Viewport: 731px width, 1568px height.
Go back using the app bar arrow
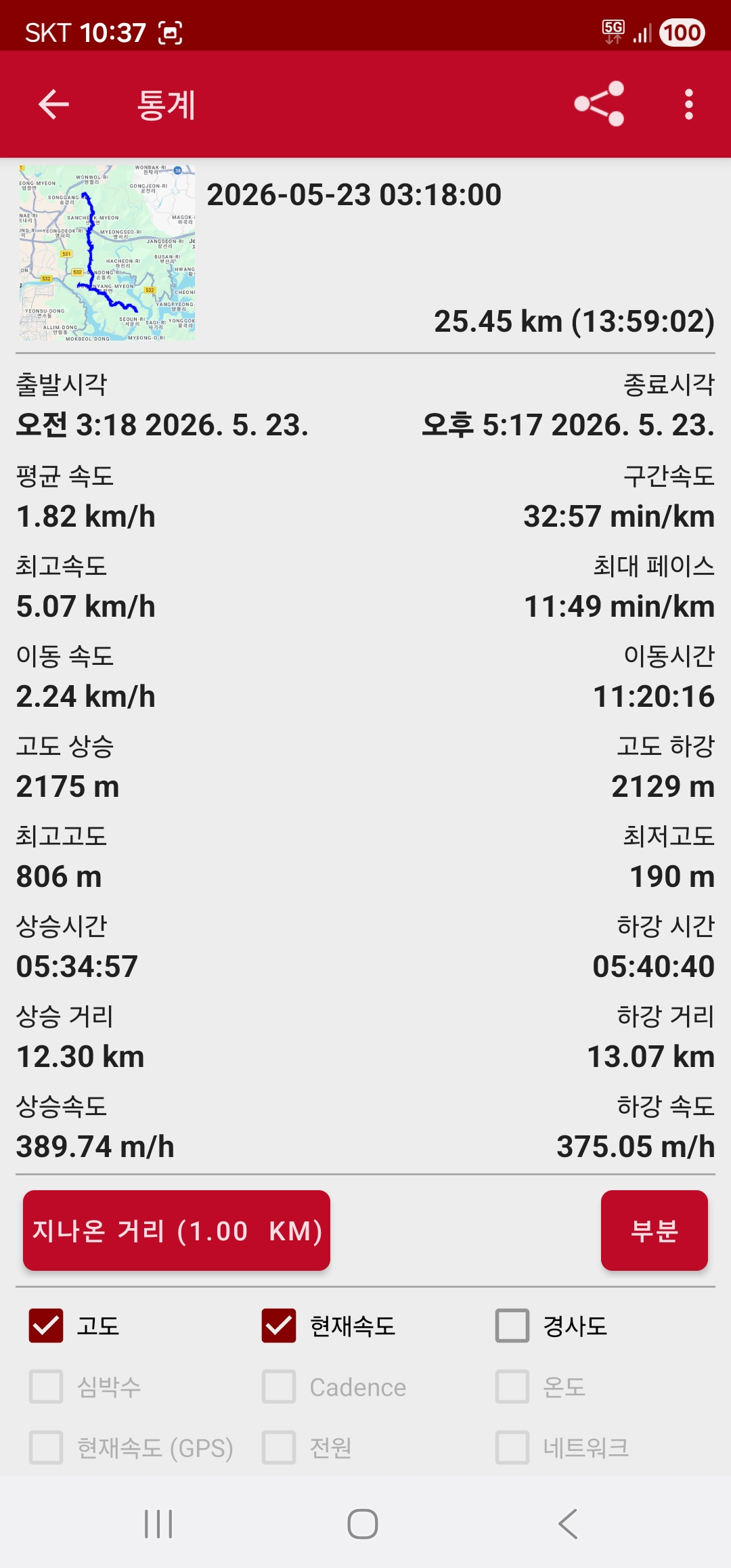click(x=53, y=104)
